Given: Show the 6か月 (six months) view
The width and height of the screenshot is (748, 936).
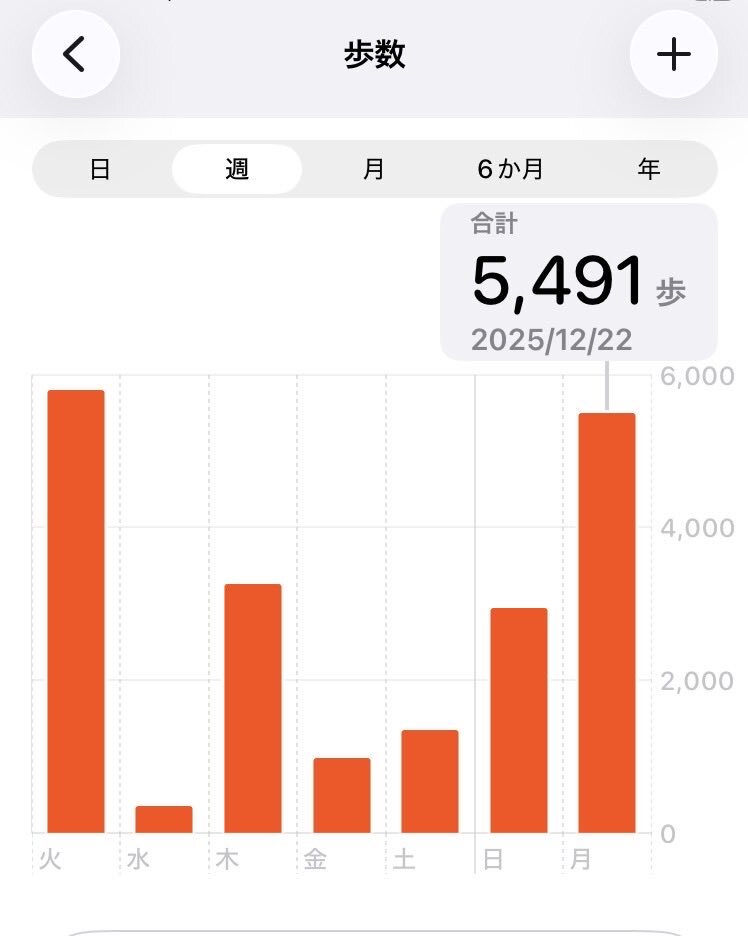Looking at the screenshot, I should 510,169.
